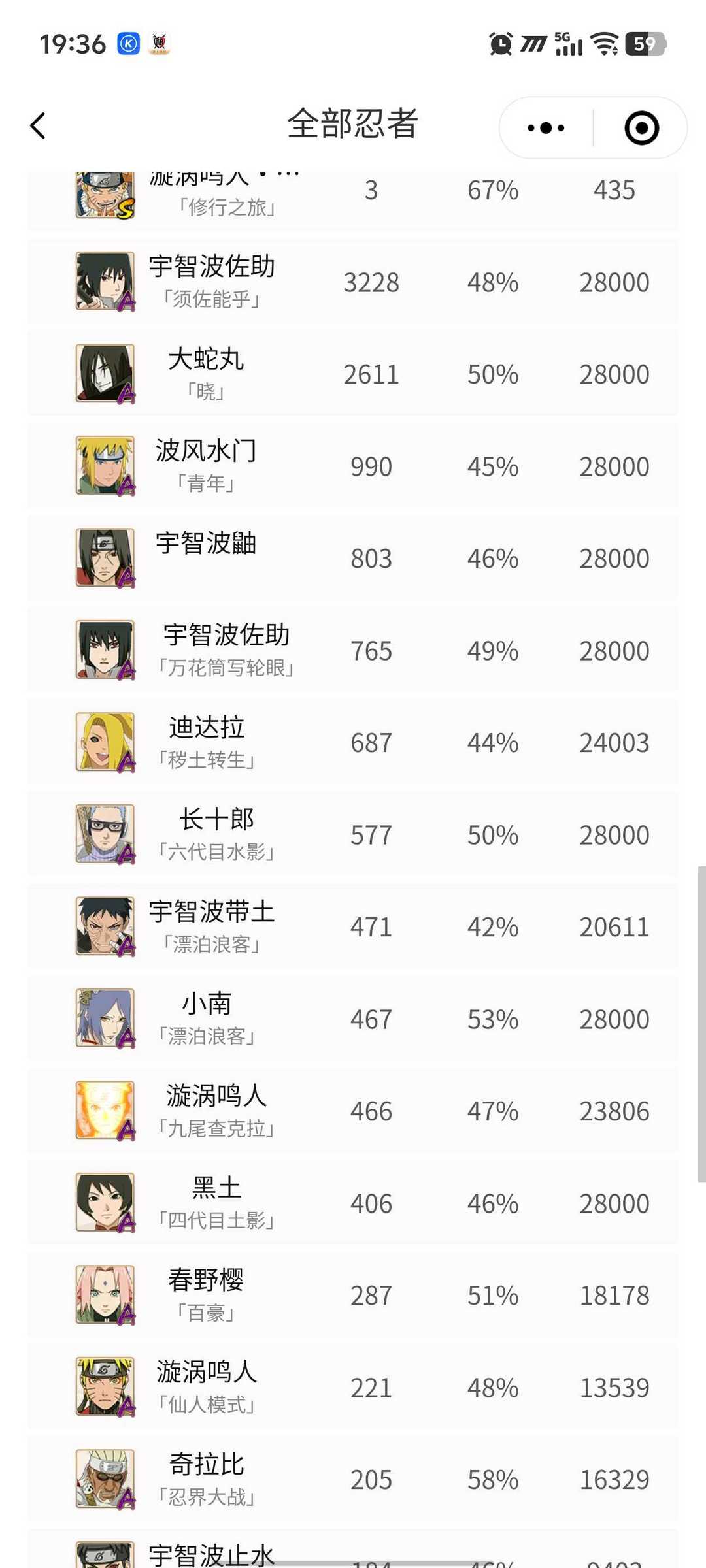This screenshot has height=1568, width=706.
Task: Select the 大蛇丸「晓」row
Action: [353, 374]
